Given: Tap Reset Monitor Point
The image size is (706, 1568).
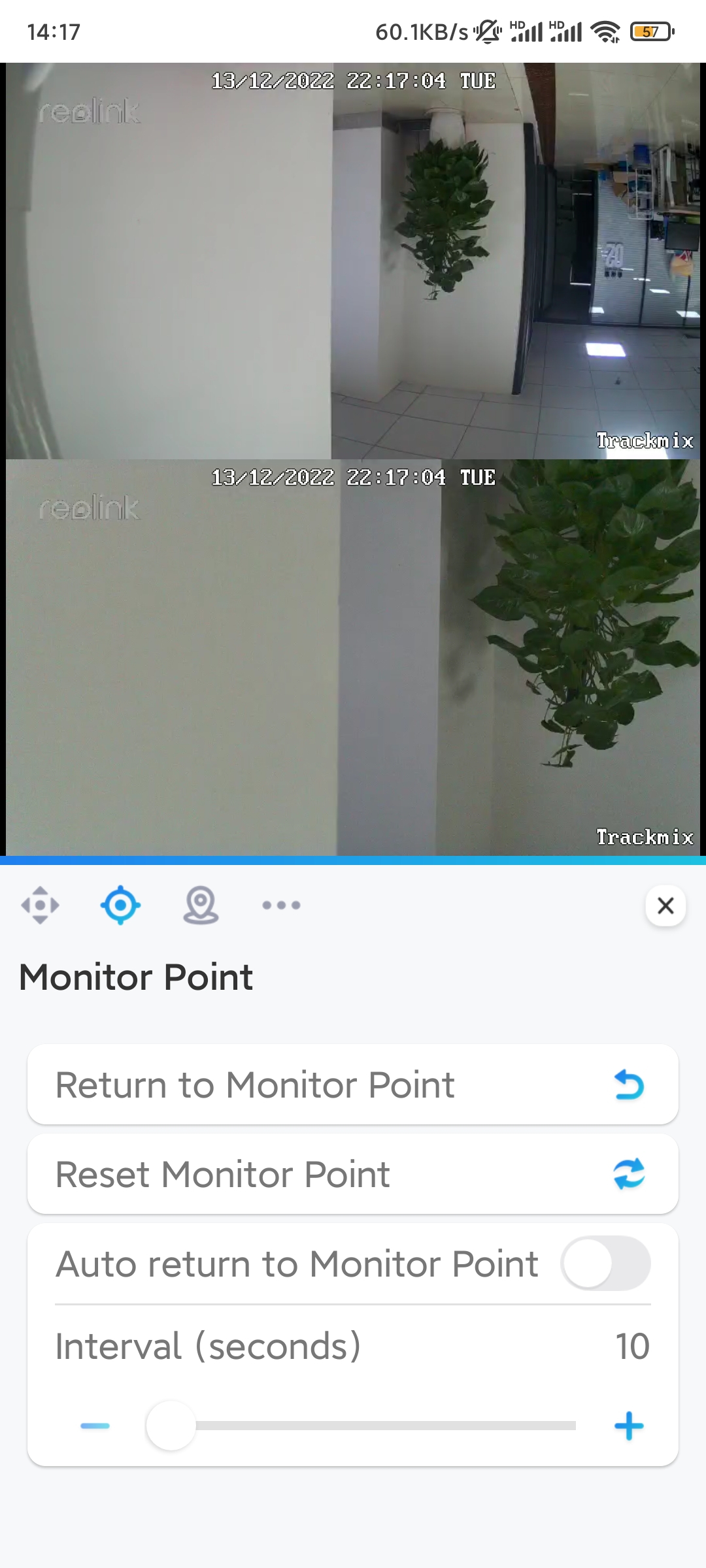Looking at the screenshot, I should pos(353,1174).
